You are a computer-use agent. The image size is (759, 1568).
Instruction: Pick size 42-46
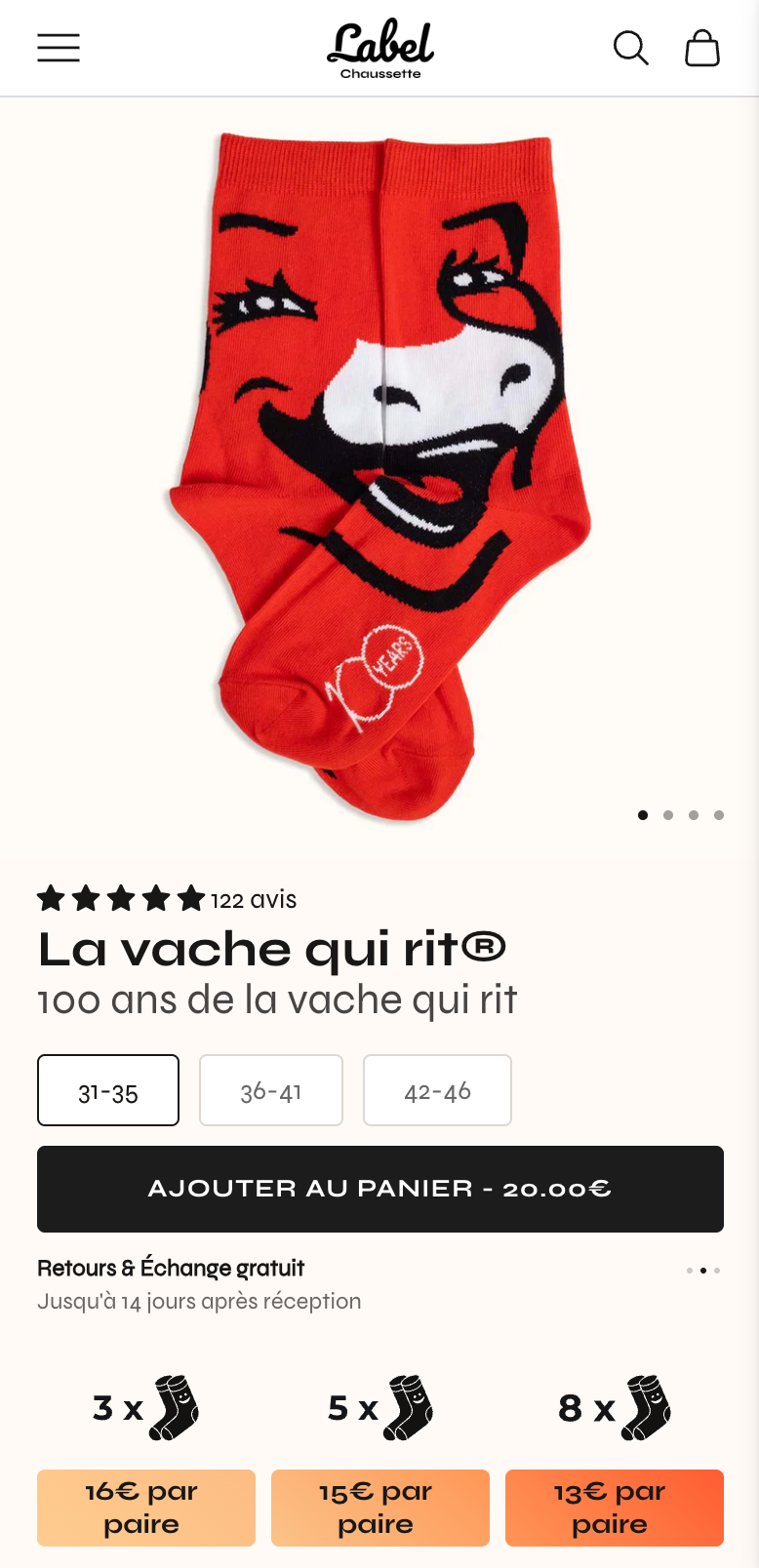(437, 1090)
